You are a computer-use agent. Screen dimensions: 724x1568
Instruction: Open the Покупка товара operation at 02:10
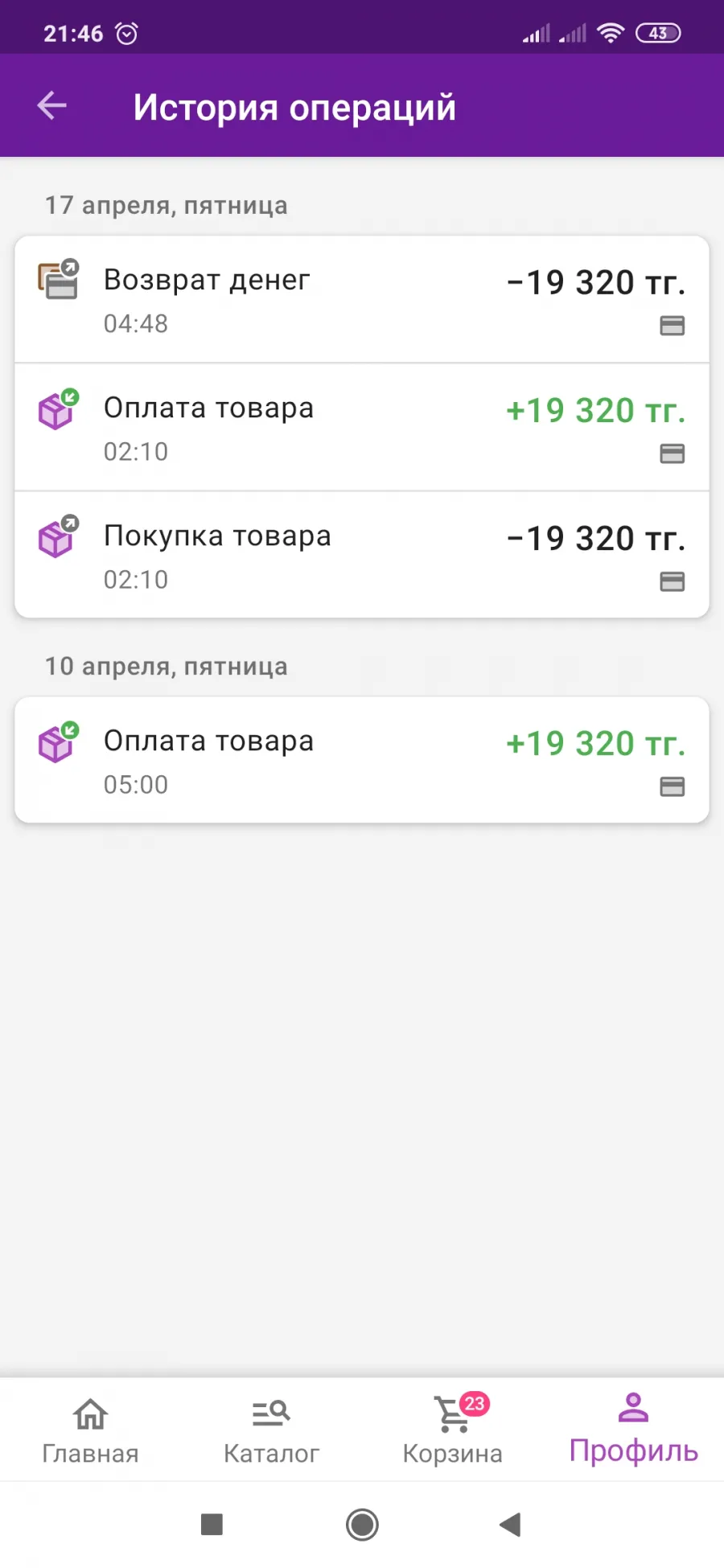point(362,555)
